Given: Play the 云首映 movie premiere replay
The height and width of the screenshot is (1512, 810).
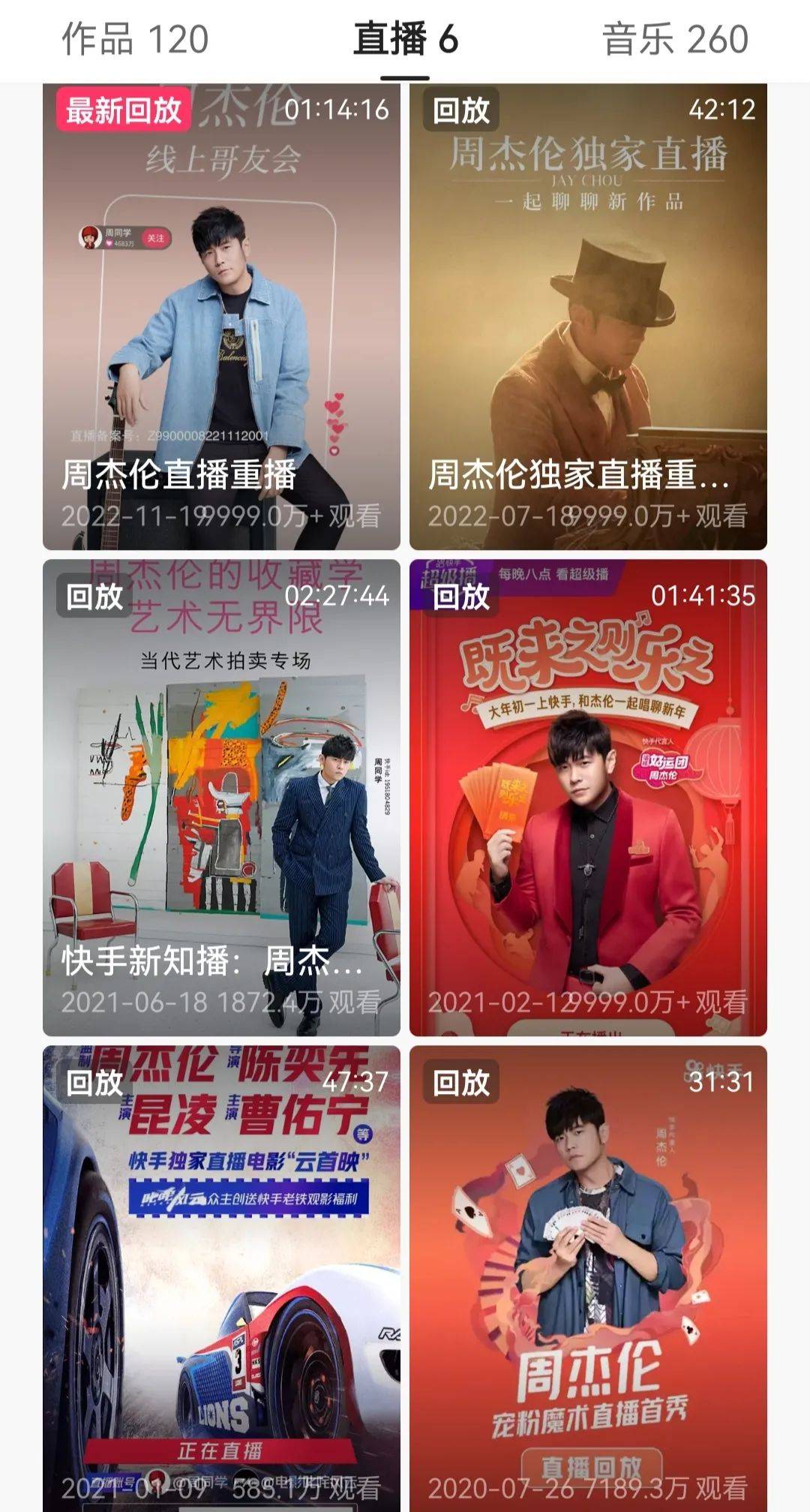Looking at the screenshot, I should coord(221,1276).
